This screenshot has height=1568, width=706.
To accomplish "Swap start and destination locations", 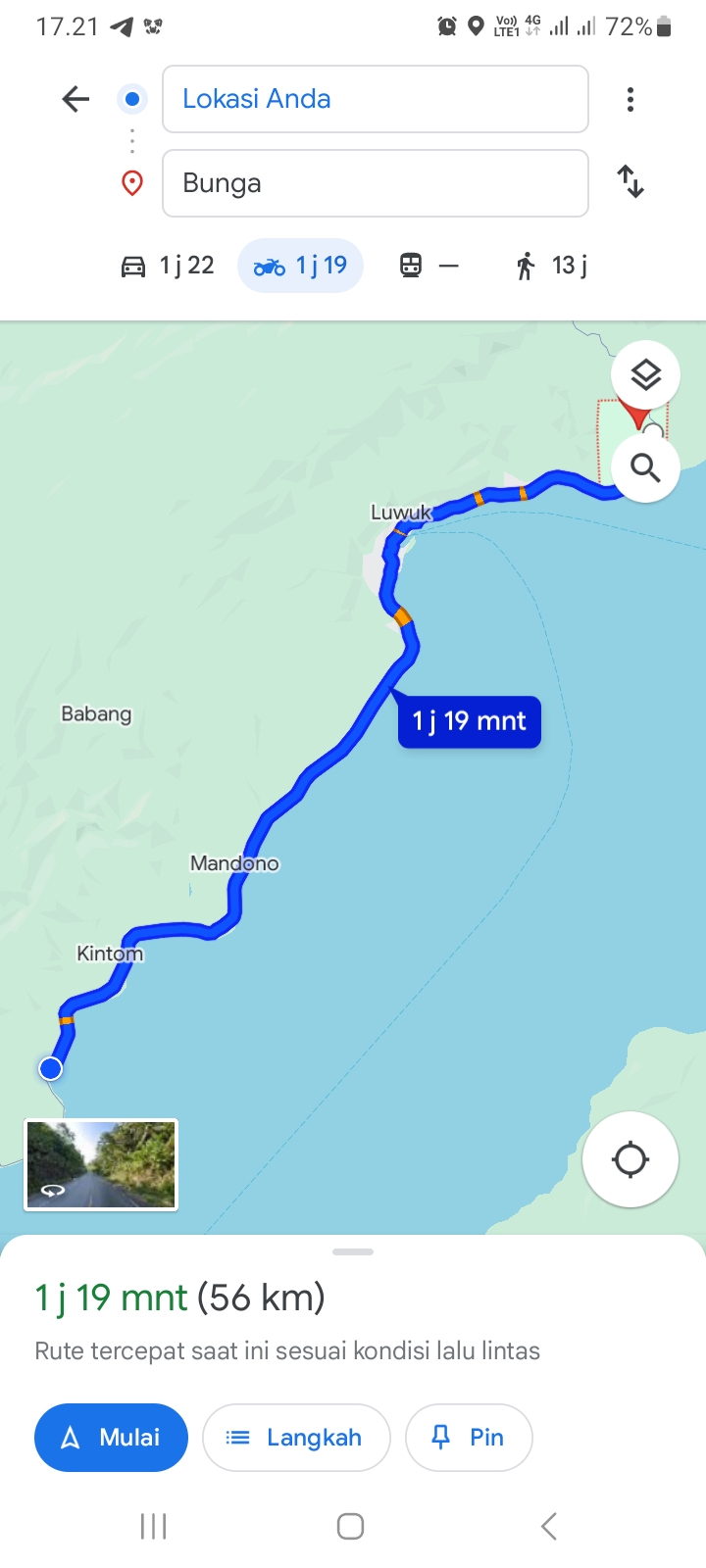I will (x=630, y=181).
